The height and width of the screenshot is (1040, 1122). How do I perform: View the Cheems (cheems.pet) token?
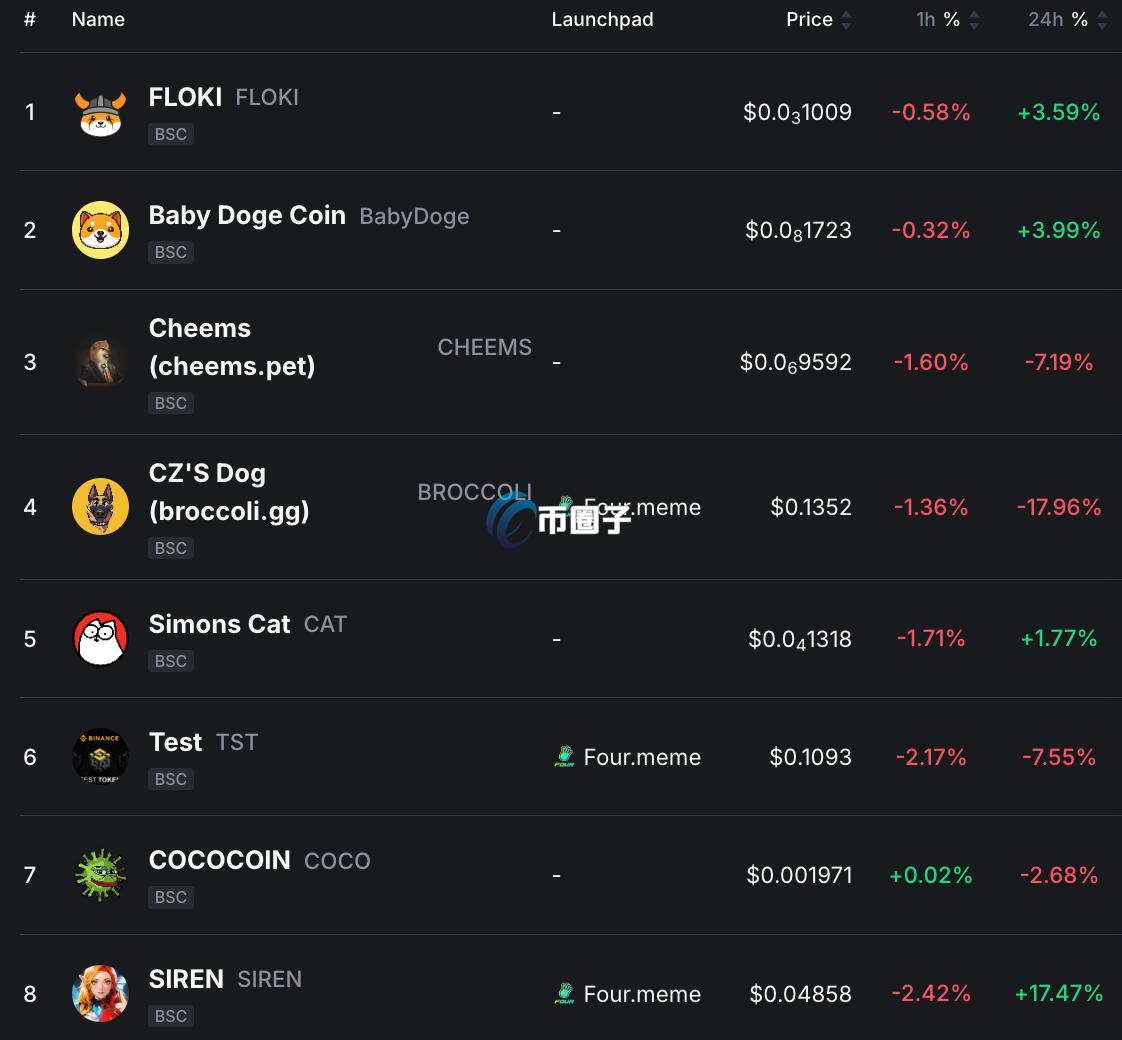tap(232, 347)
